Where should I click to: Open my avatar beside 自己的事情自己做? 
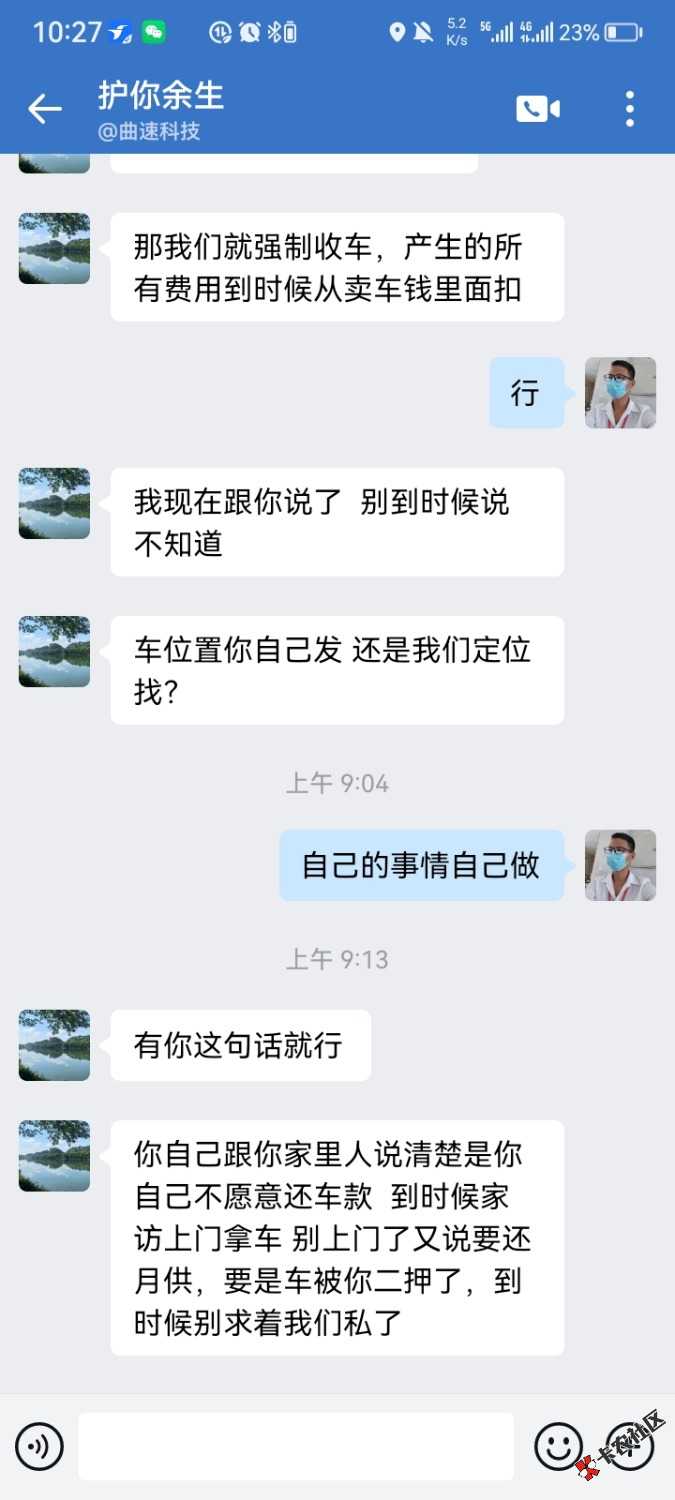(x=620, y=865)
